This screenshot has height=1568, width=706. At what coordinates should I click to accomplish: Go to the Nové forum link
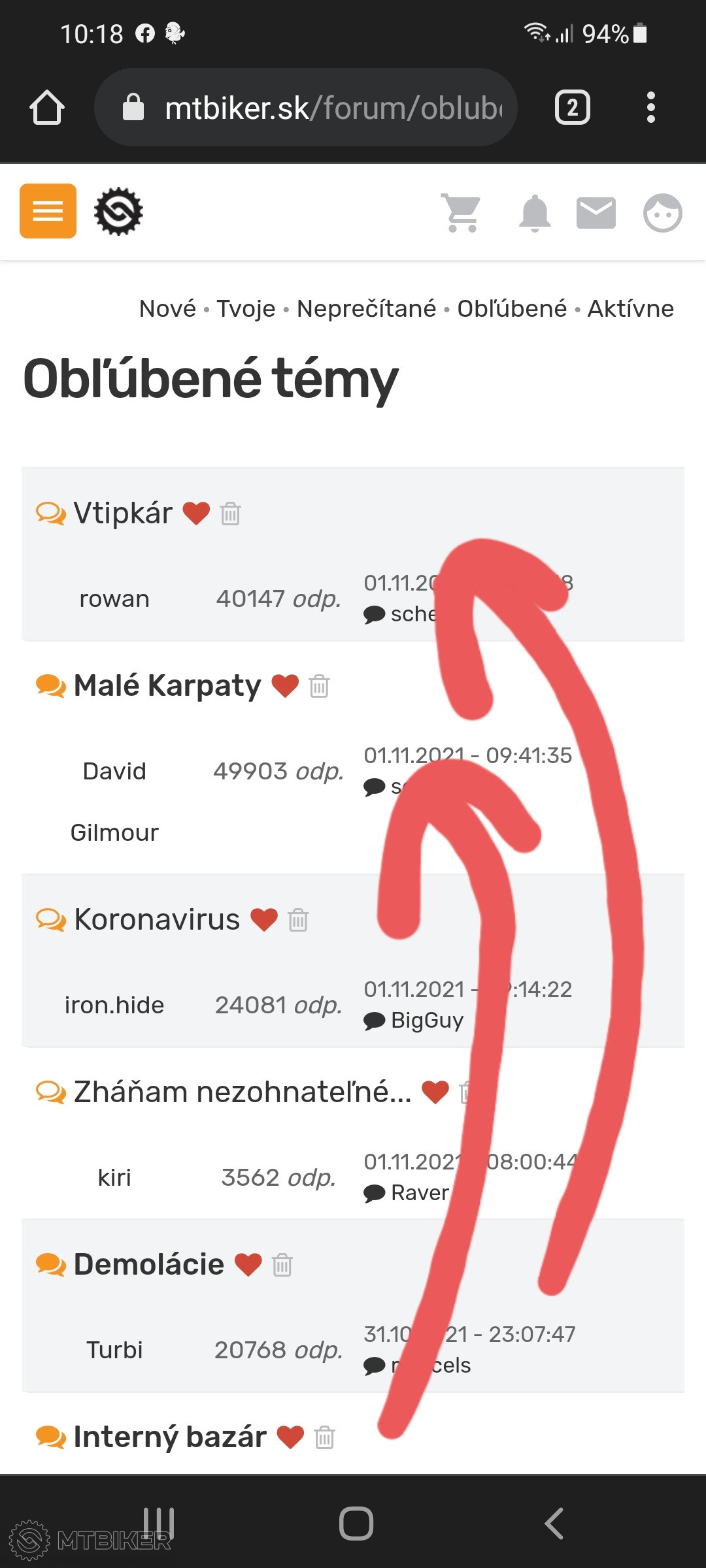167,308
